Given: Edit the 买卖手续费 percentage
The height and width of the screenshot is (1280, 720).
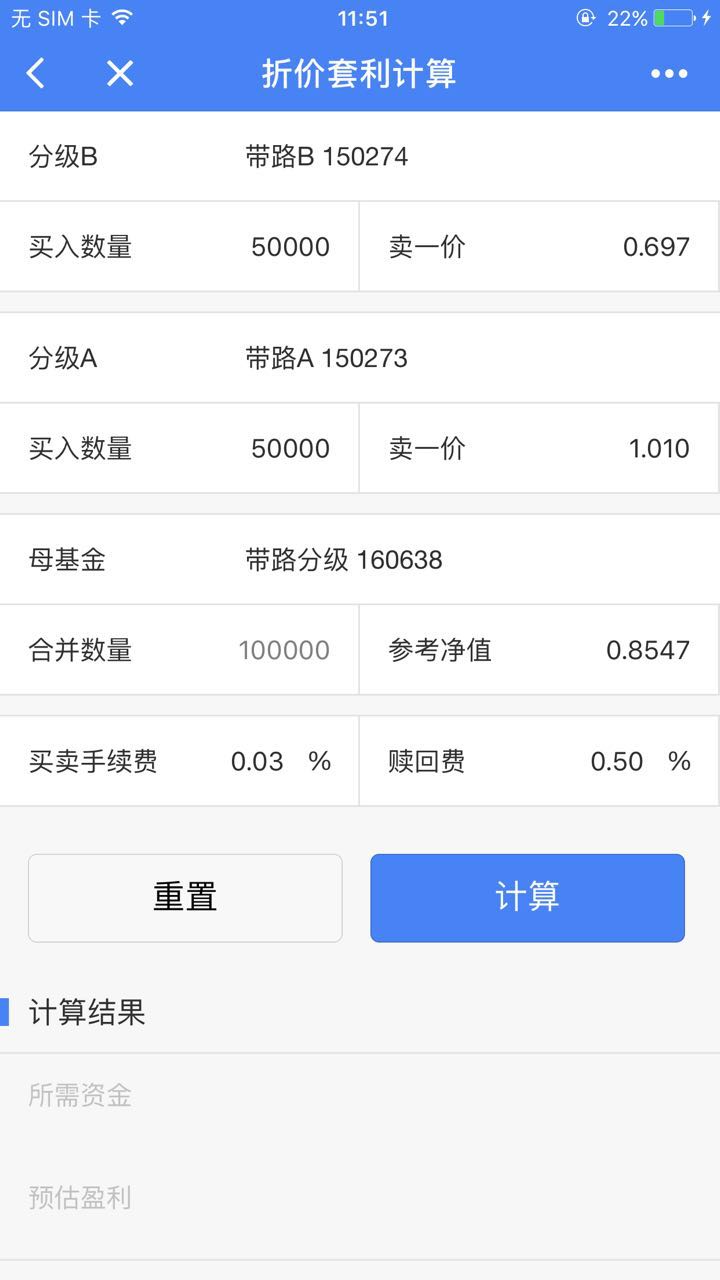Looking at the screenshot, I should coord(258,762).
